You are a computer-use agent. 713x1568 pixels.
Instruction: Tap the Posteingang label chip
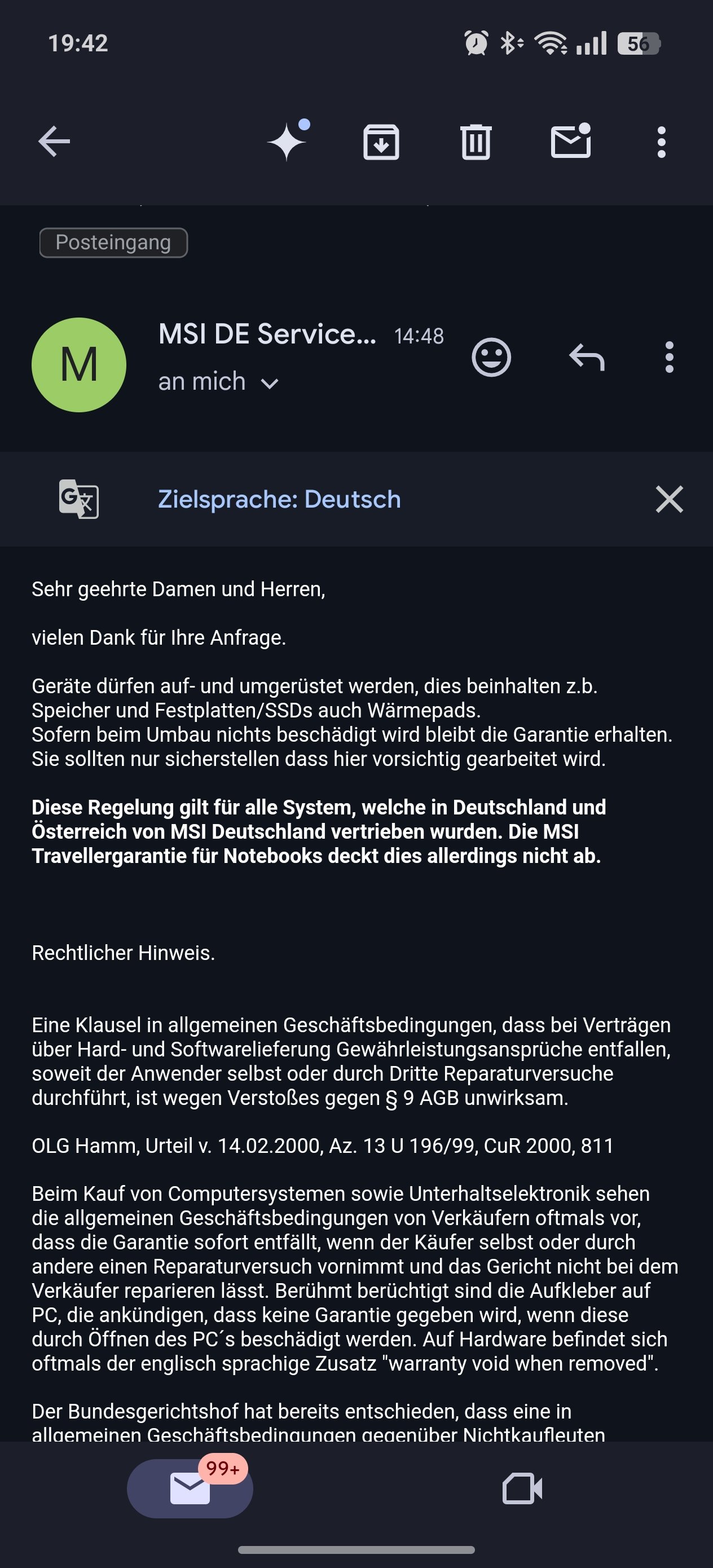[x=113, y=243]
